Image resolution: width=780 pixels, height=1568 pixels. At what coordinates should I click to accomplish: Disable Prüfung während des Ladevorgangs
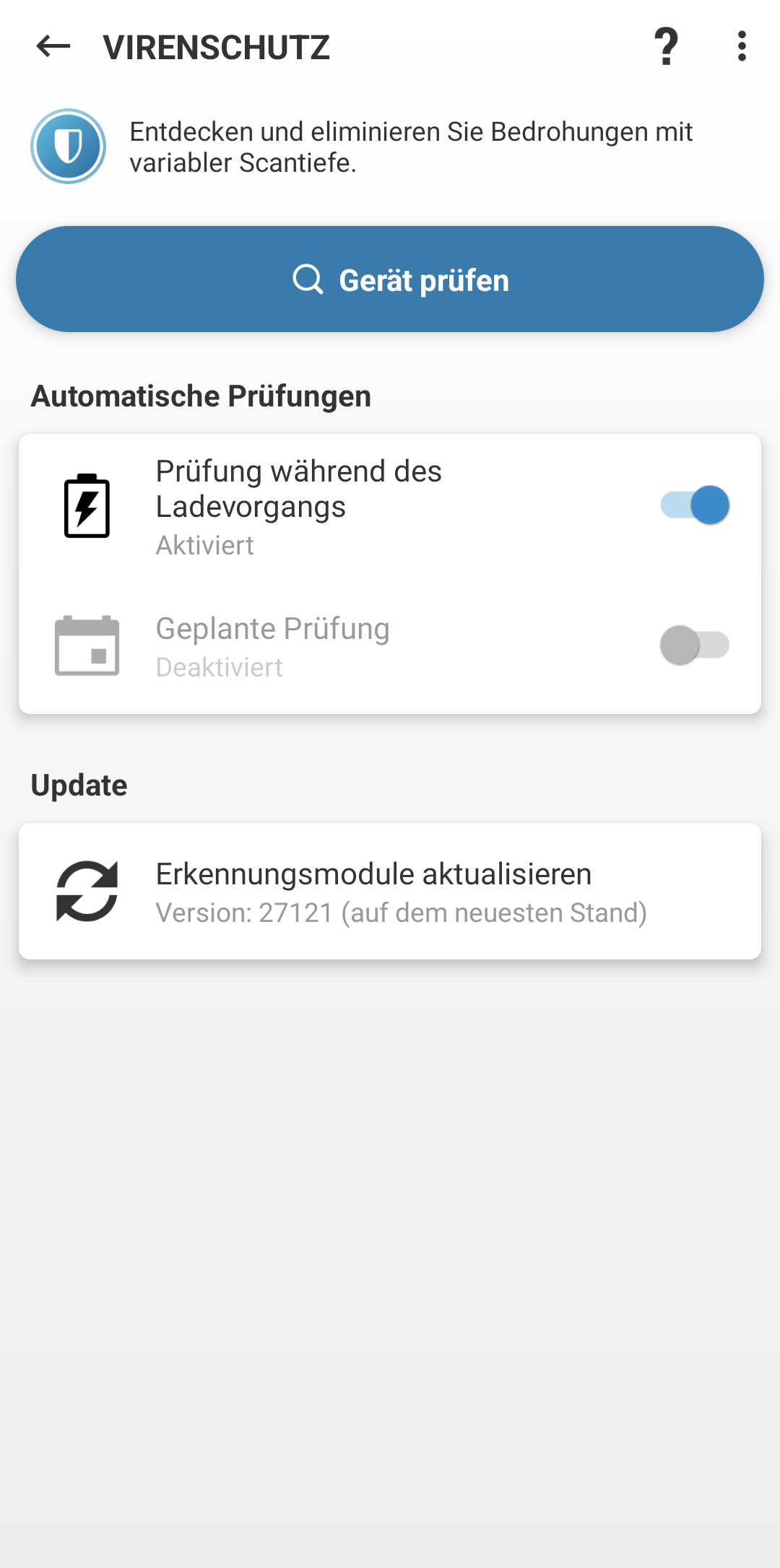695,505
